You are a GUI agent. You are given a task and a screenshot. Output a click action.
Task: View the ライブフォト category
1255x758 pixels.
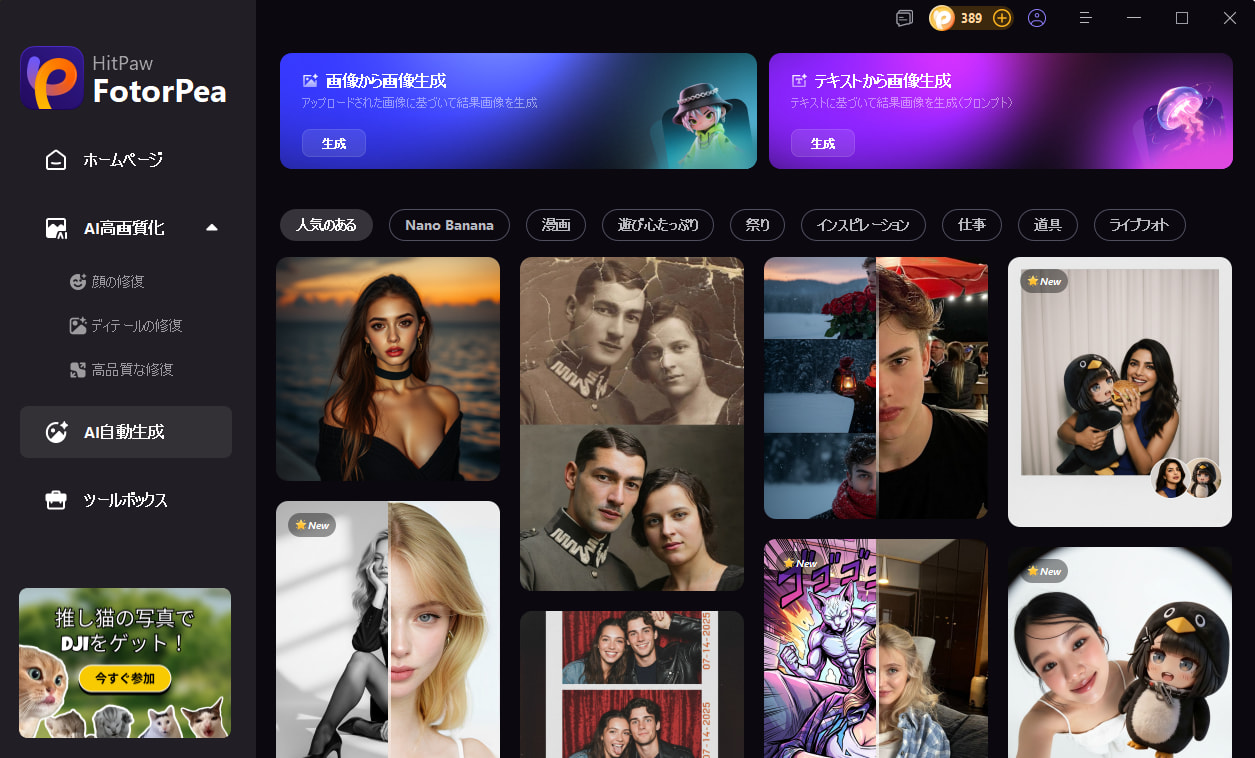click(x=1139, y=225)
